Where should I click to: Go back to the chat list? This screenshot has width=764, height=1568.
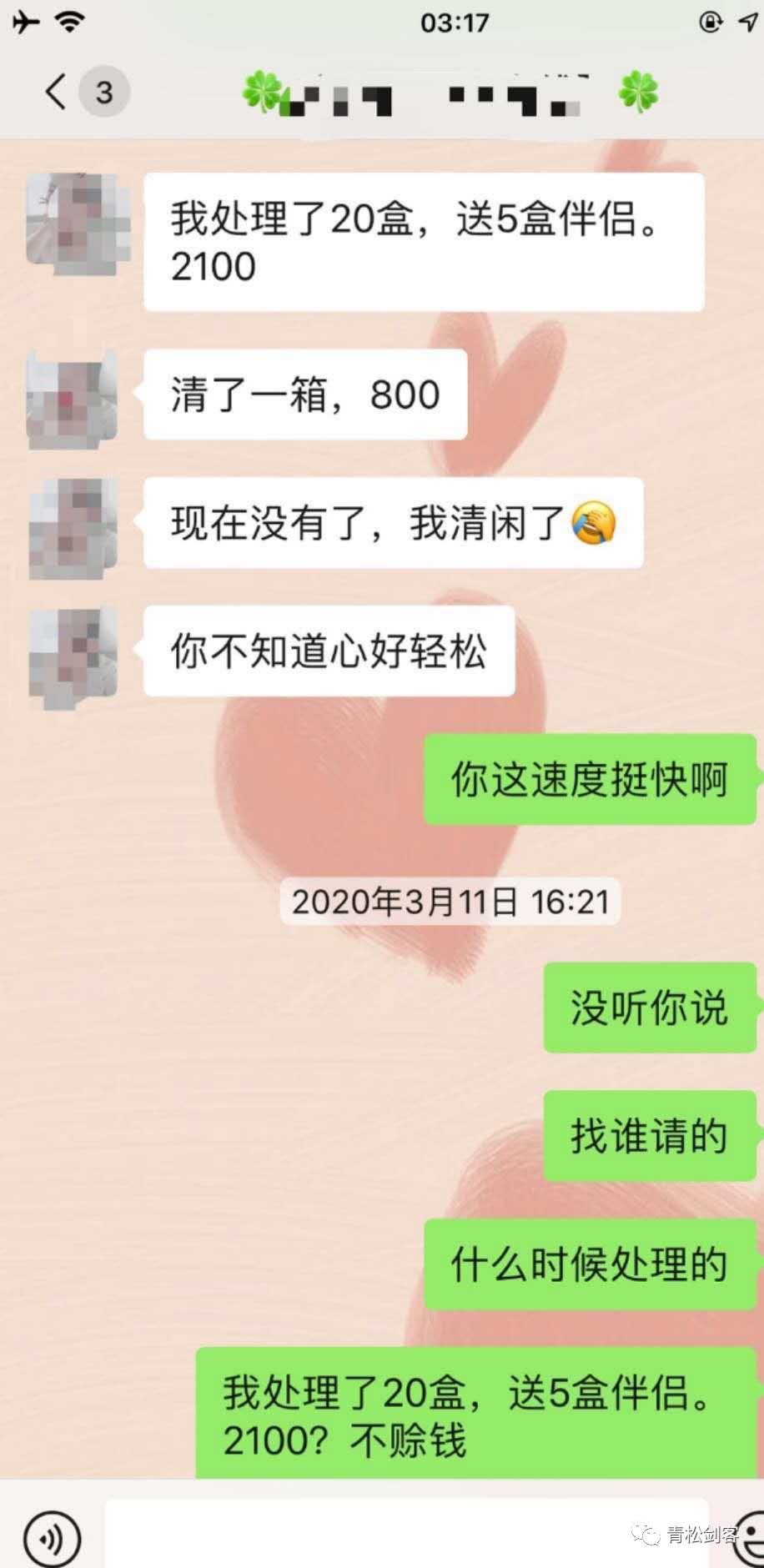[x=57, y=91]
